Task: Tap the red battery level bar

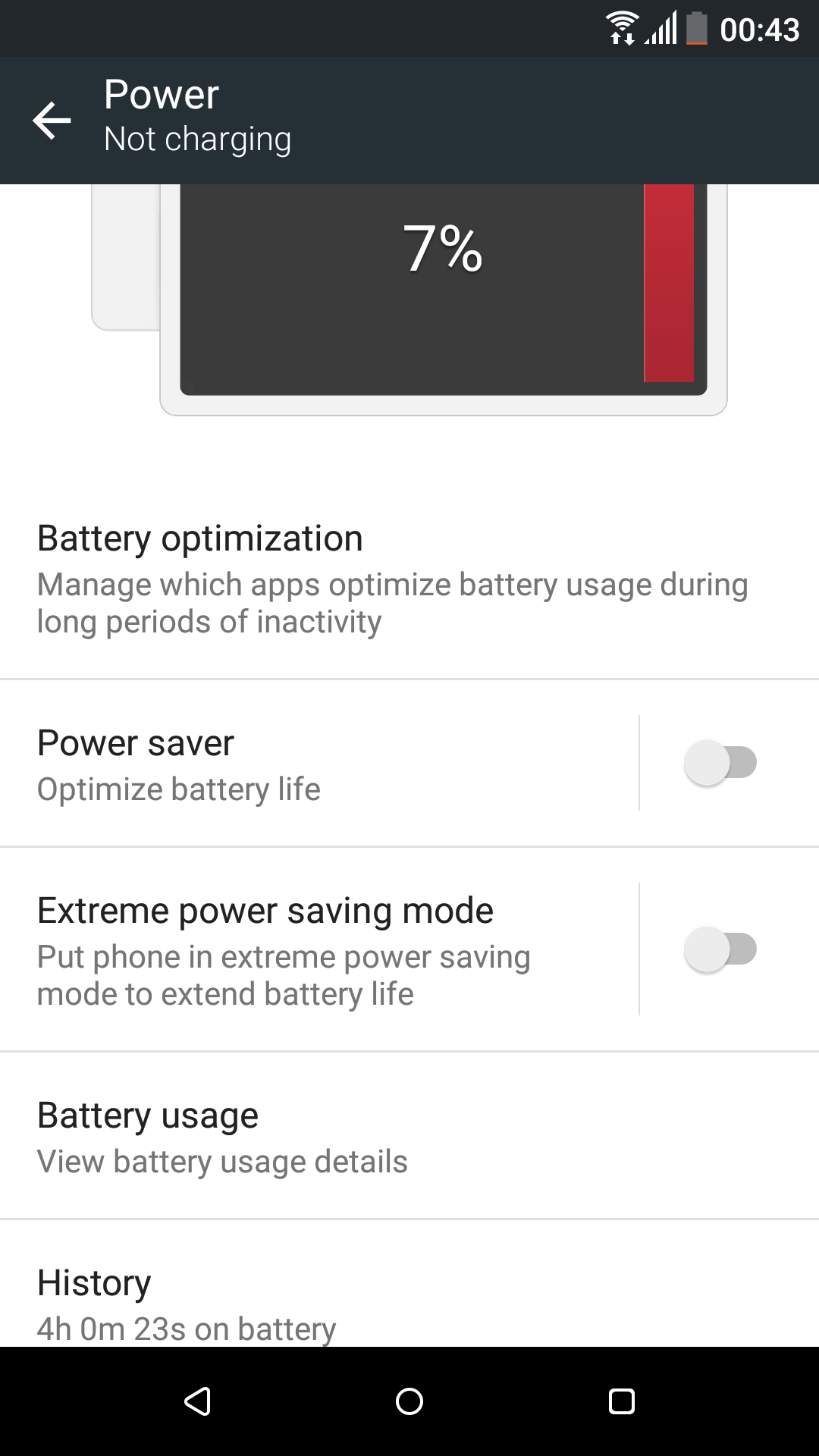Action: click(x=669, y=284)
